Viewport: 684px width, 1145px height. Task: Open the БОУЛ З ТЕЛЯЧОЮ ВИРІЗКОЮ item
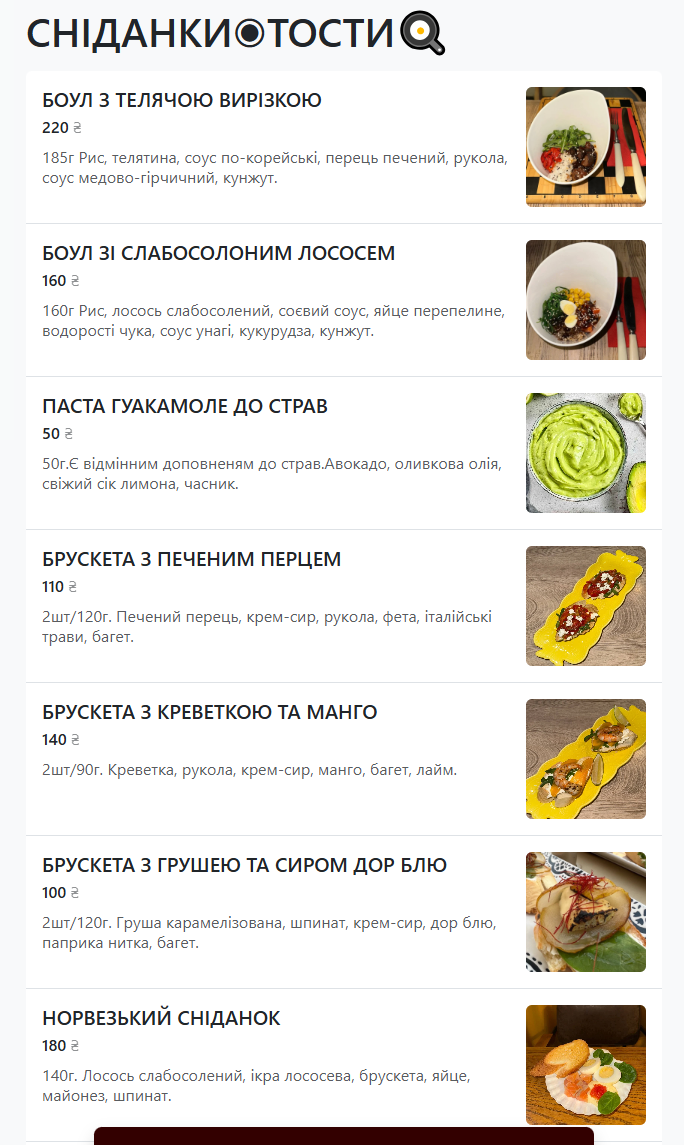pyautogui.click(x=344, y=147)
